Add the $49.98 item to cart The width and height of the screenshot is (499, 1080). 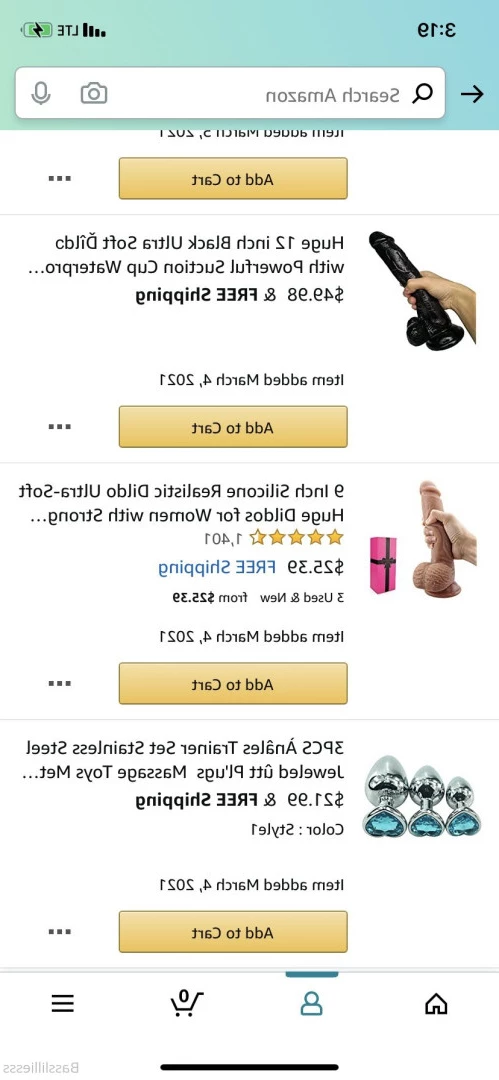[233, 427]
